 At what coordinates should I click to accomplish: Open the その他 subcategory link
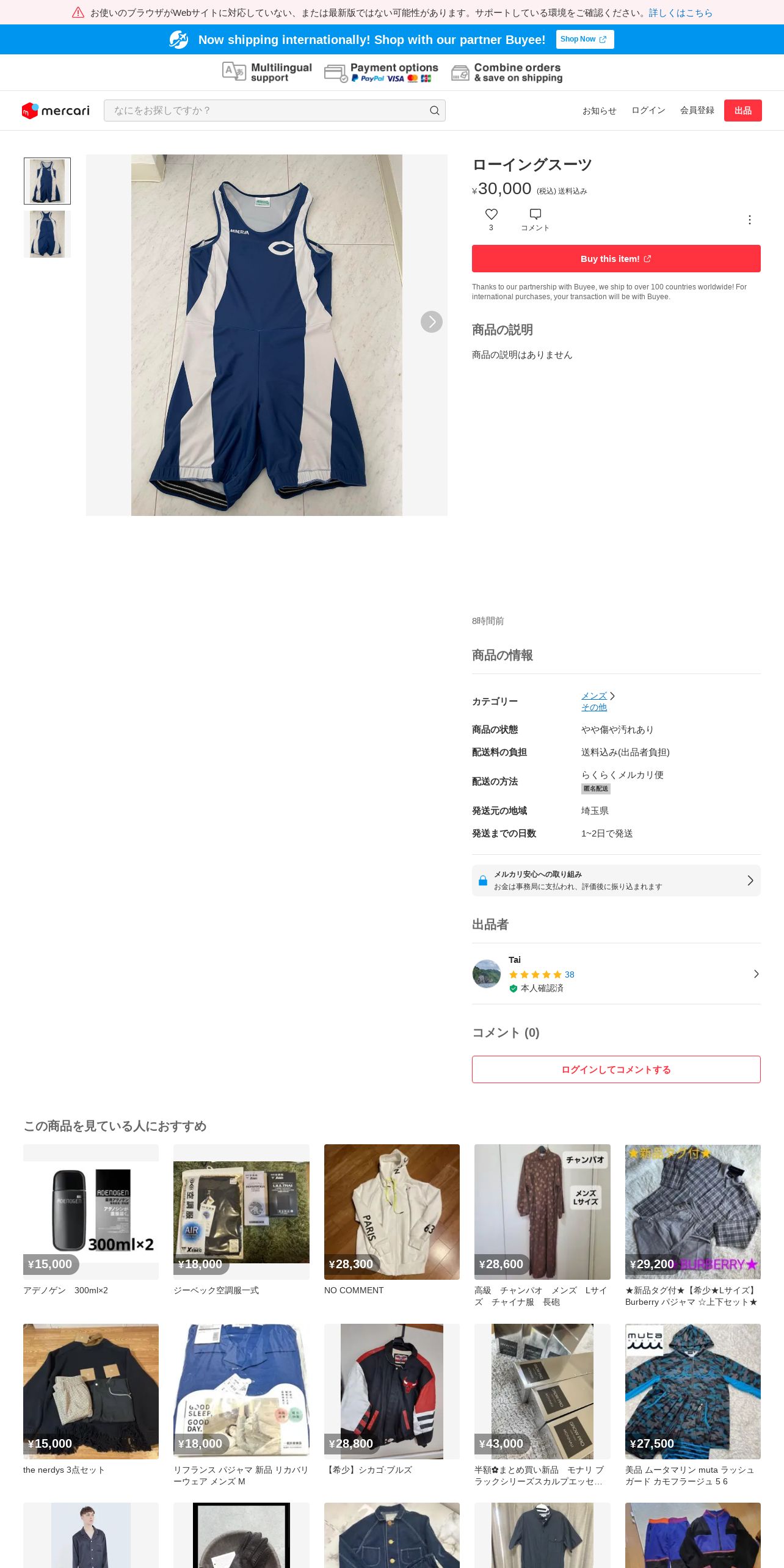(x=593, y=708)
